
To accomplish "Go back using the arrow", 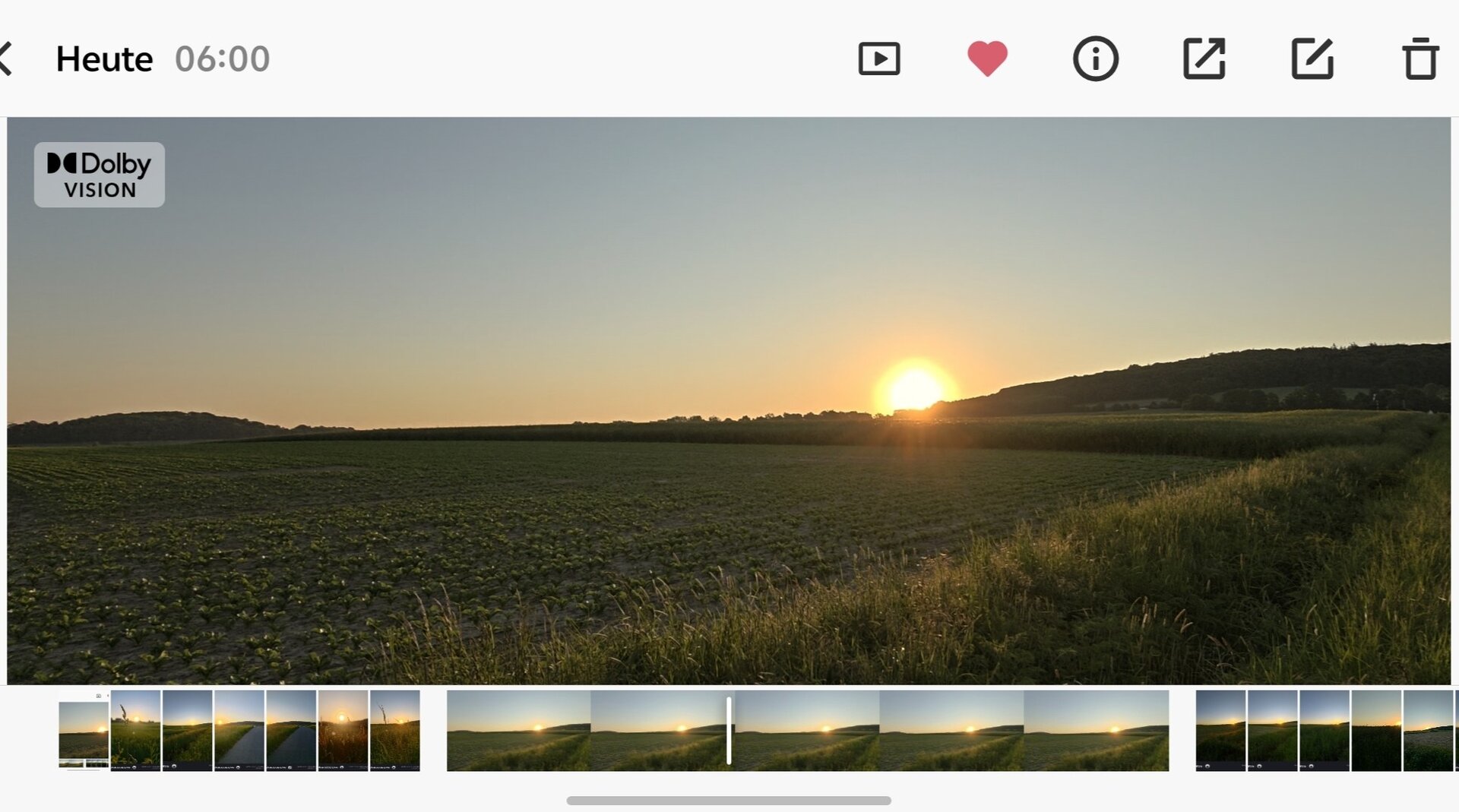I will pos(6,58).
